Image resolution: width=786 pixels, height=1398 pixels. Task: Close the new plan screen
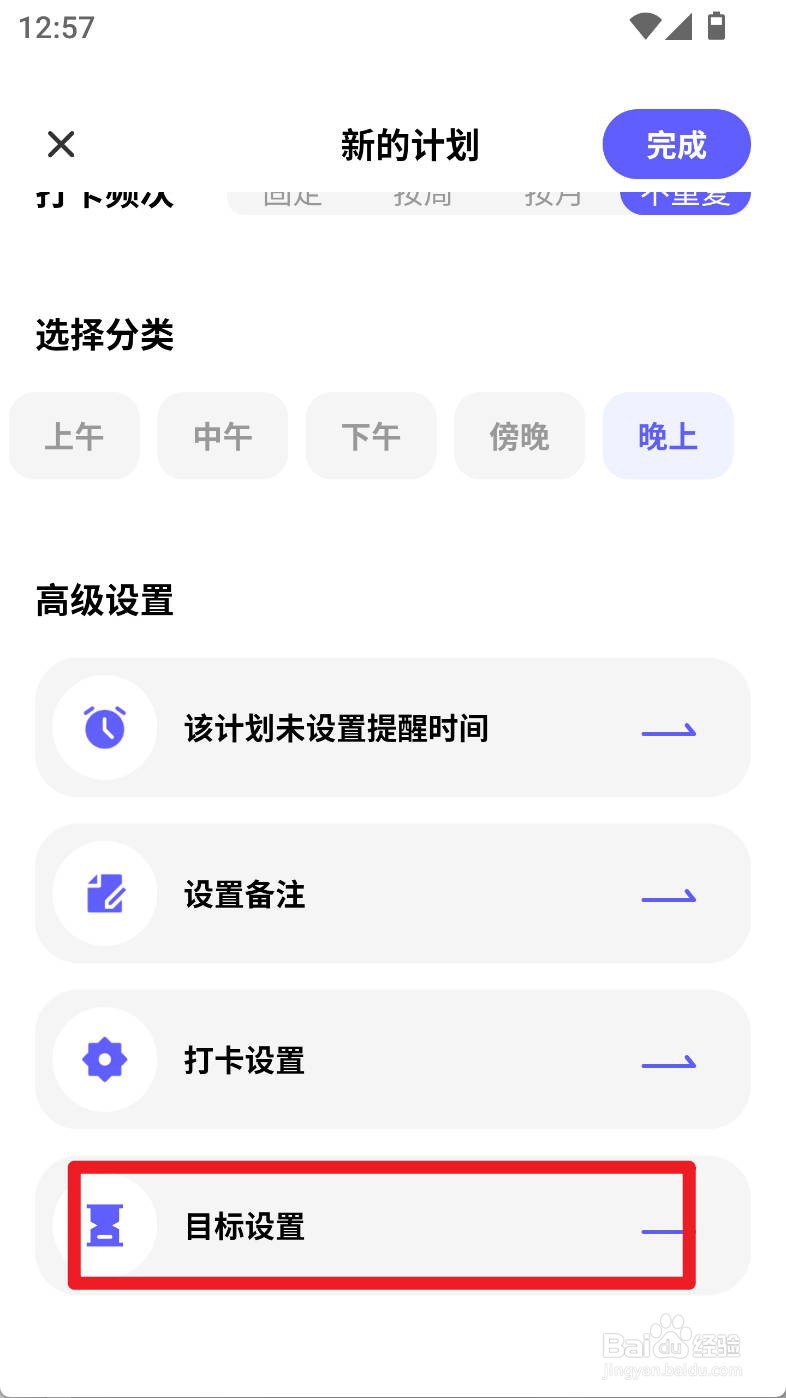click(x=61, y=145)
